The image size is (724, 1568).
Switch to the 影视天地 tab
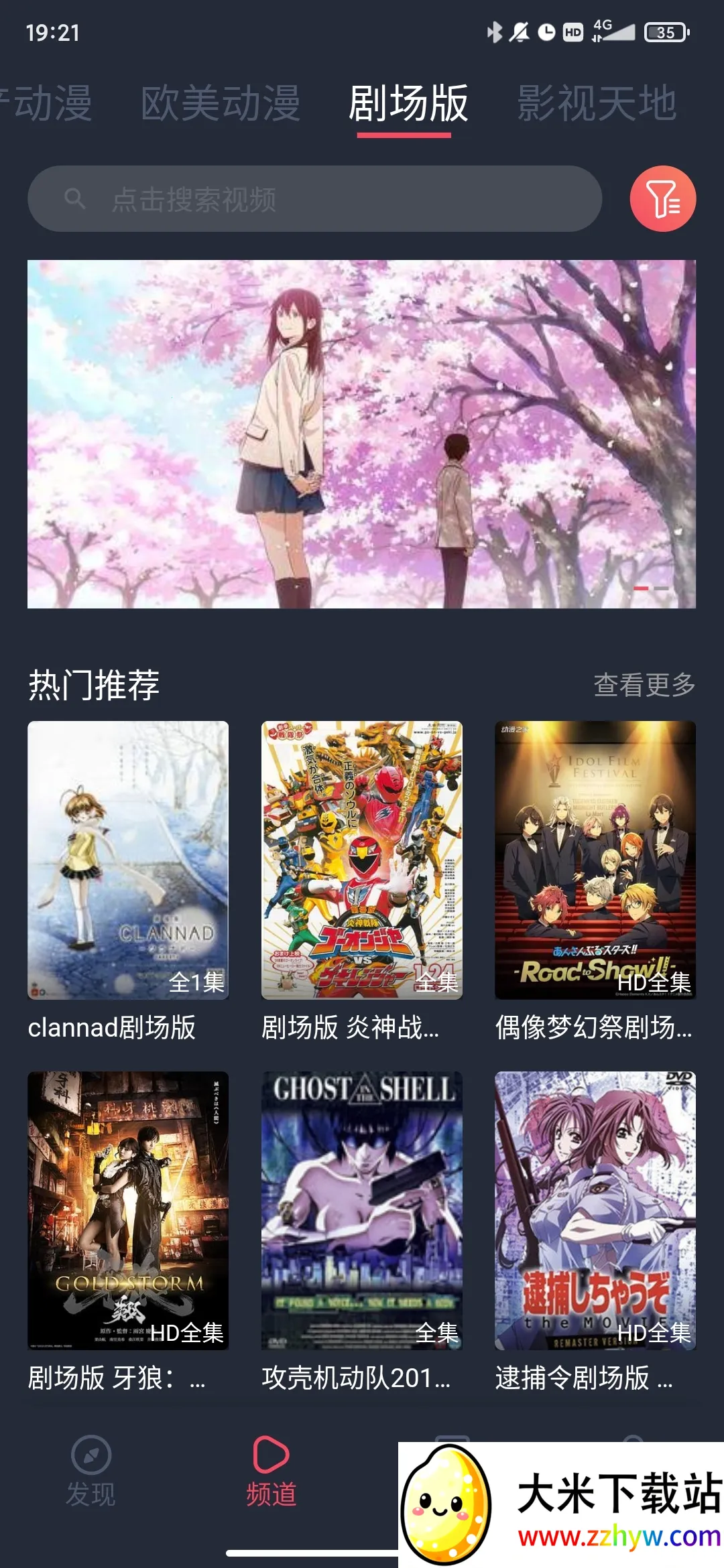(x=596, y=104)
